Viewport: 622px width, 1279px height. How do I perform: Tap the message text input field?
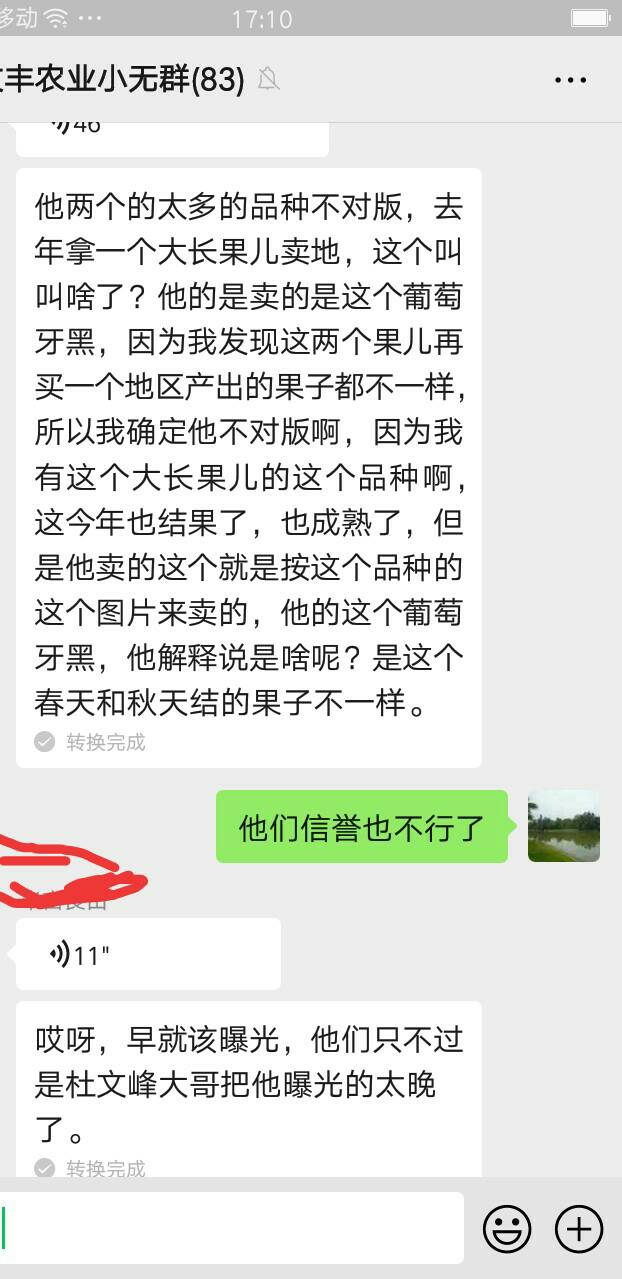(x=232, y=1227)
